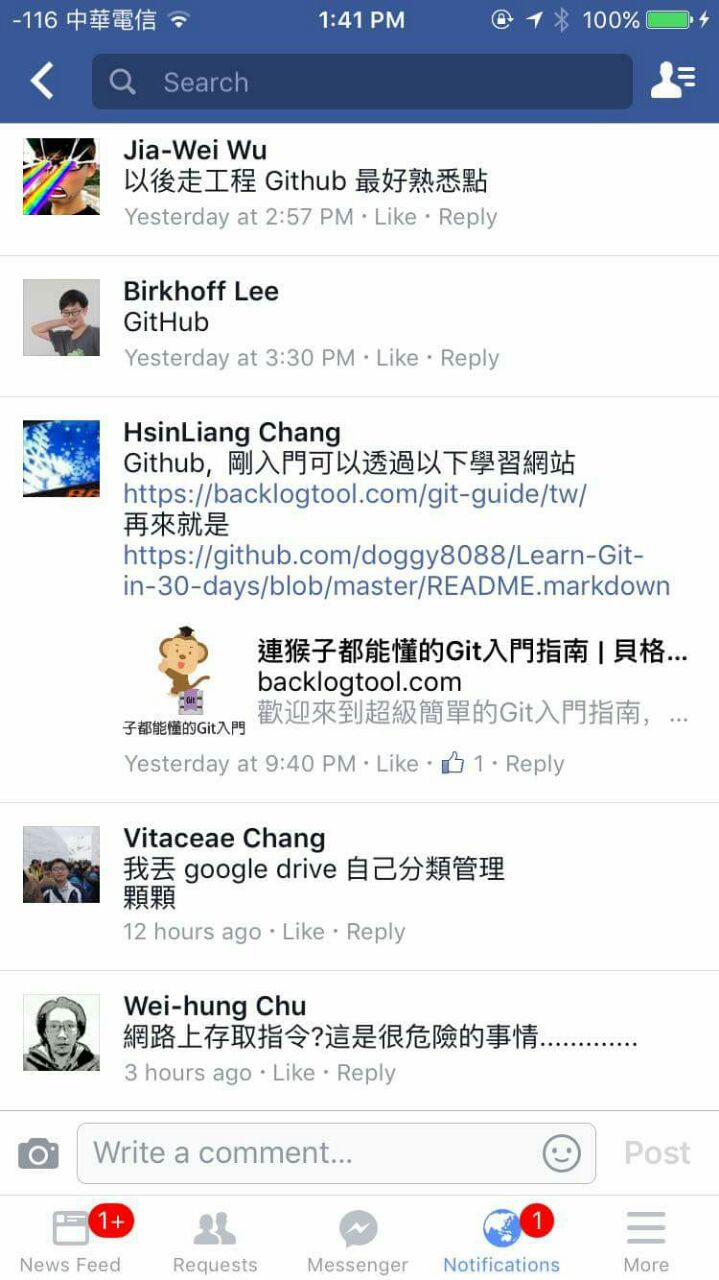
Task: Open the friends list icon
Action: (672, 81)
